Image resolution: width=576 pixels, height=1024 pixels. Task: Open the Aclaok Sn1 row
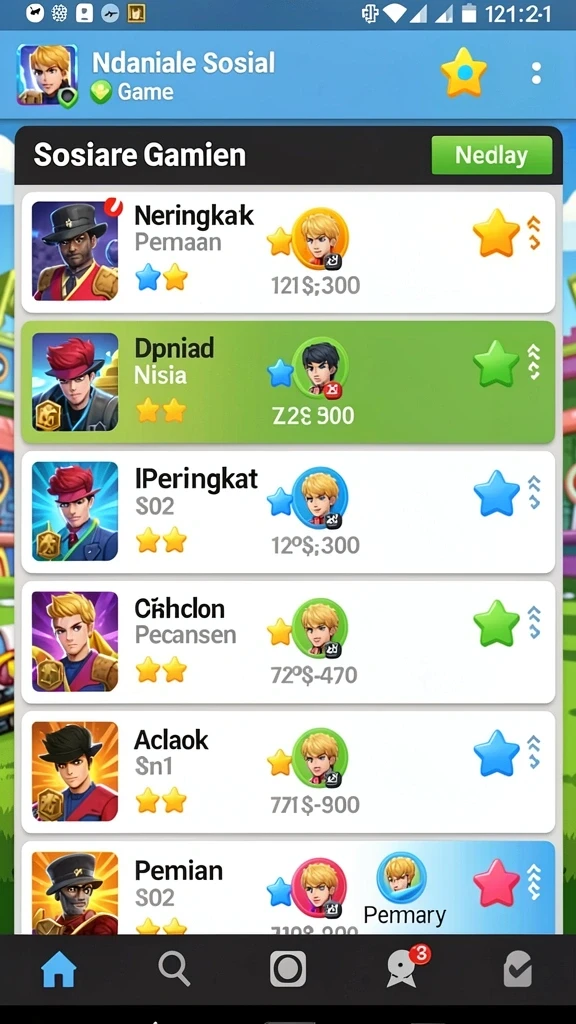[x=288, y=772]
